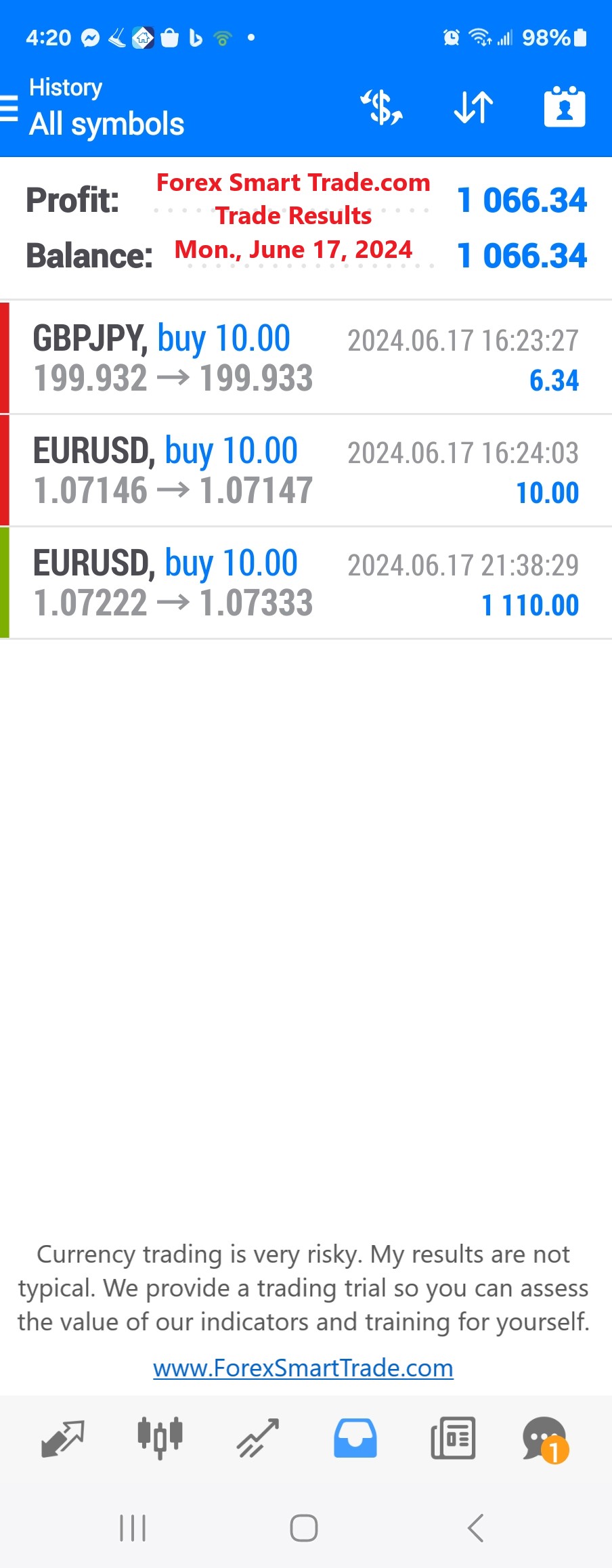Change the history sort order
Viewport: 612px width, 1568px height.
pyautogui.click(x=473, y=108)
